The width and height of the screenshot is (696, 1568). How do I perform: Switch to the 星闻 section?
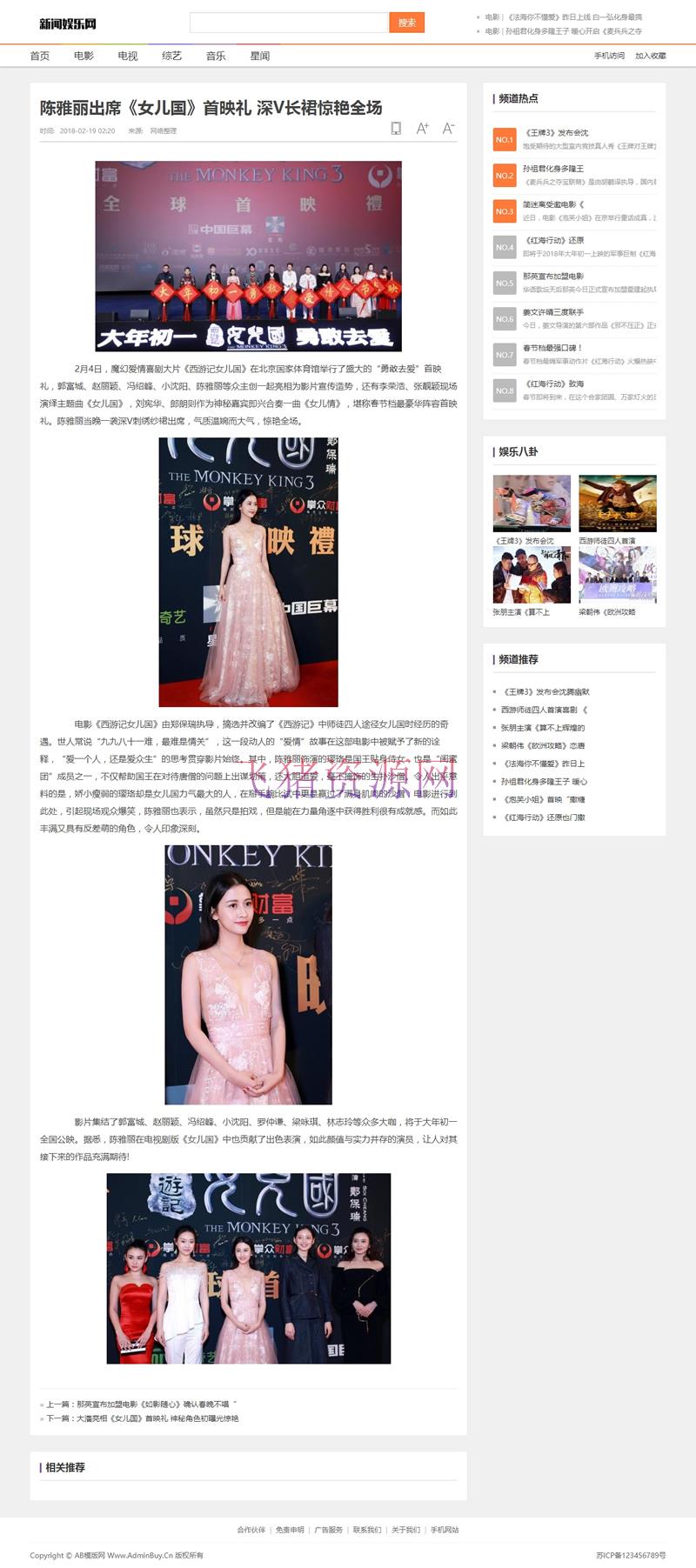tap(259, 56)
